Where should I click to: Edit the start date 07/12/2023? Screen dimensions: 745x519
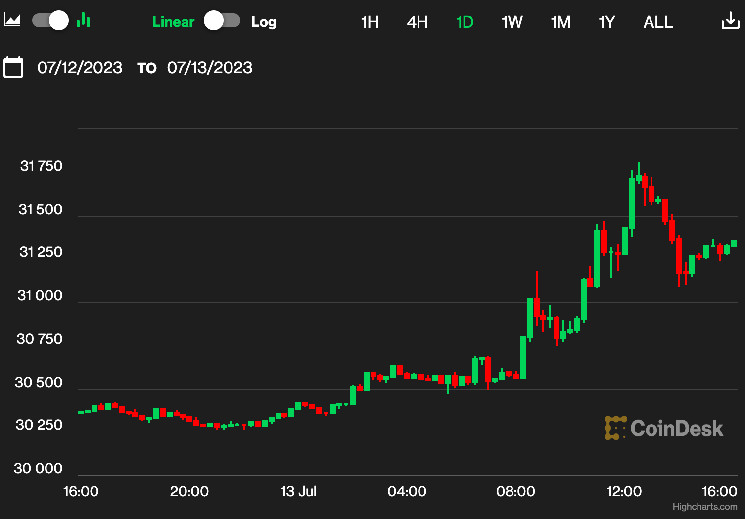[x=80, y=68]
